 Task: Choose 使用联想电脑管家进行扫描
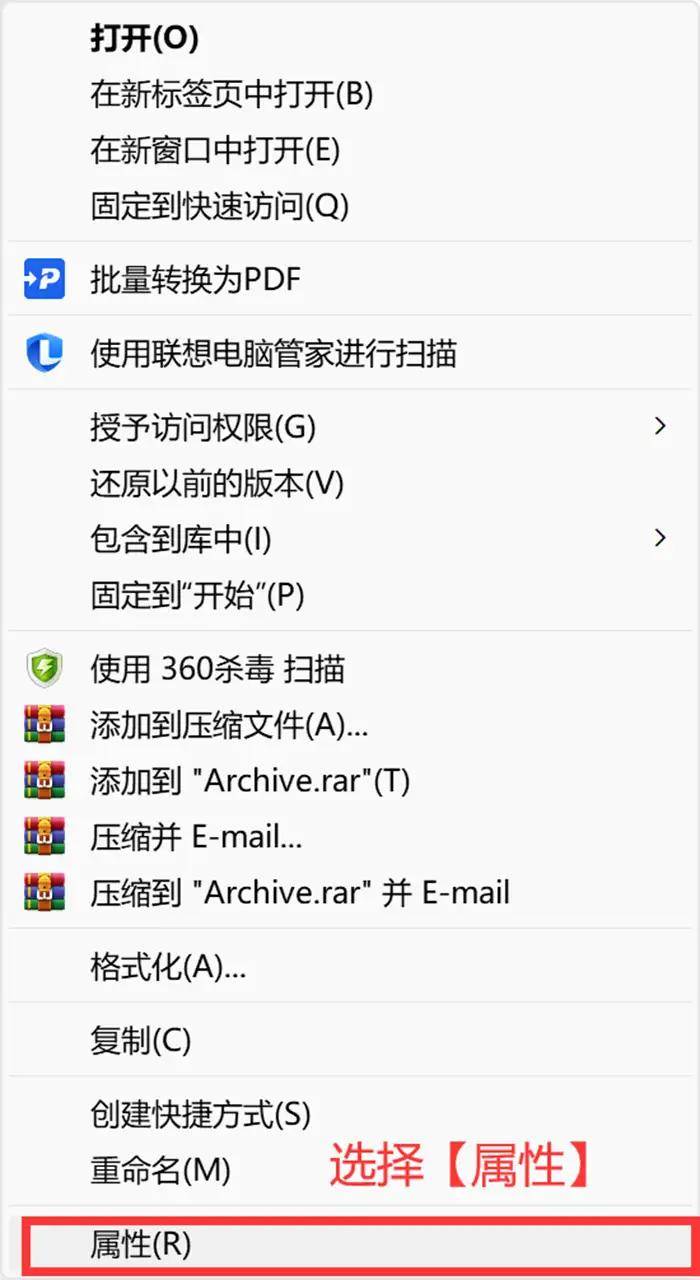pos(273,353)
